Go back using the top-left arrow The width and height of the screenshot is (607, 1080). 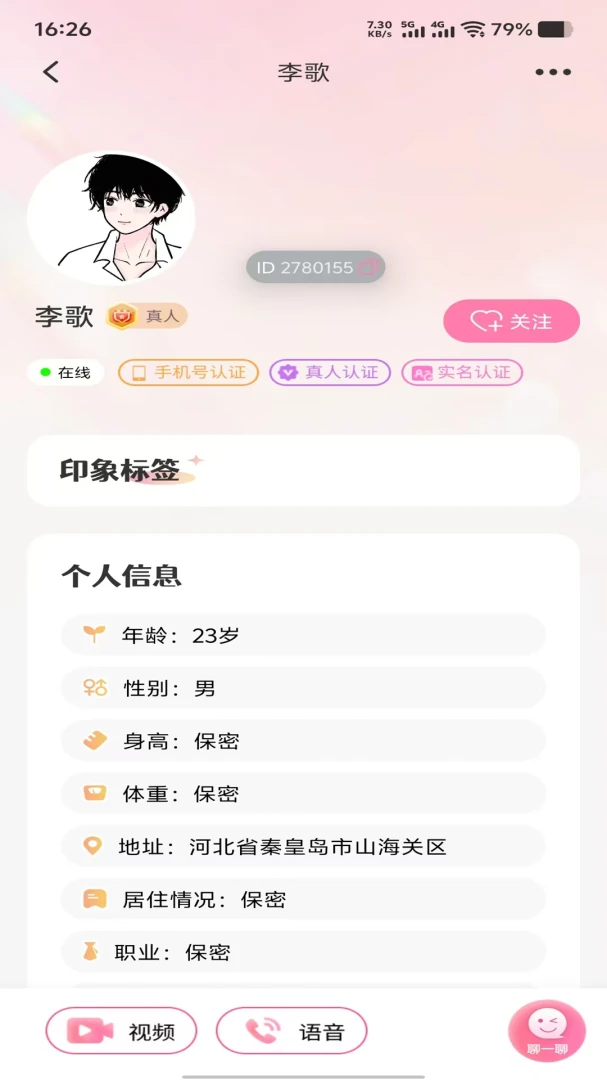point(51,72)
